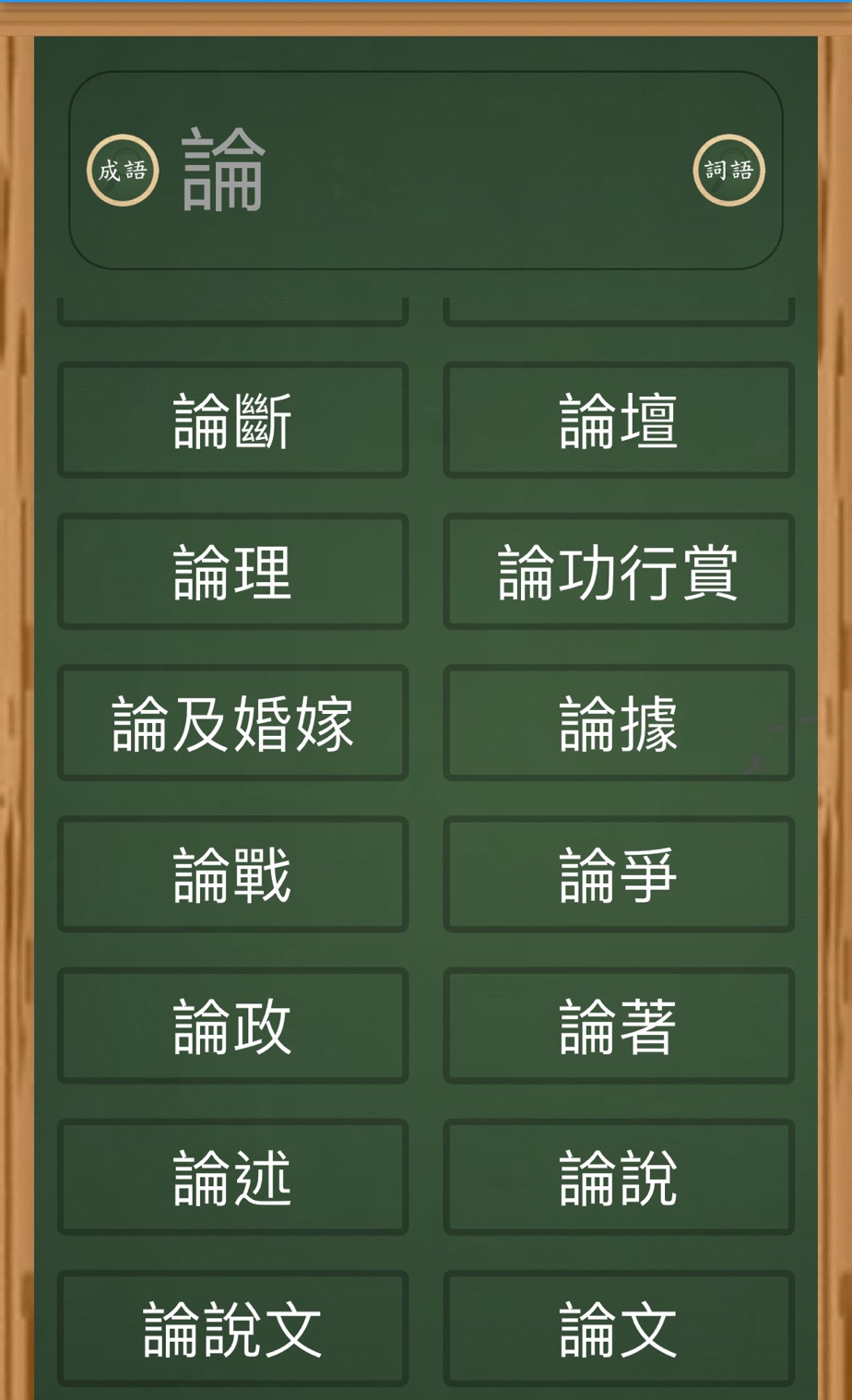Select the word 論壇
Screen dimensions: 852x1400
(x=618, y=421)
